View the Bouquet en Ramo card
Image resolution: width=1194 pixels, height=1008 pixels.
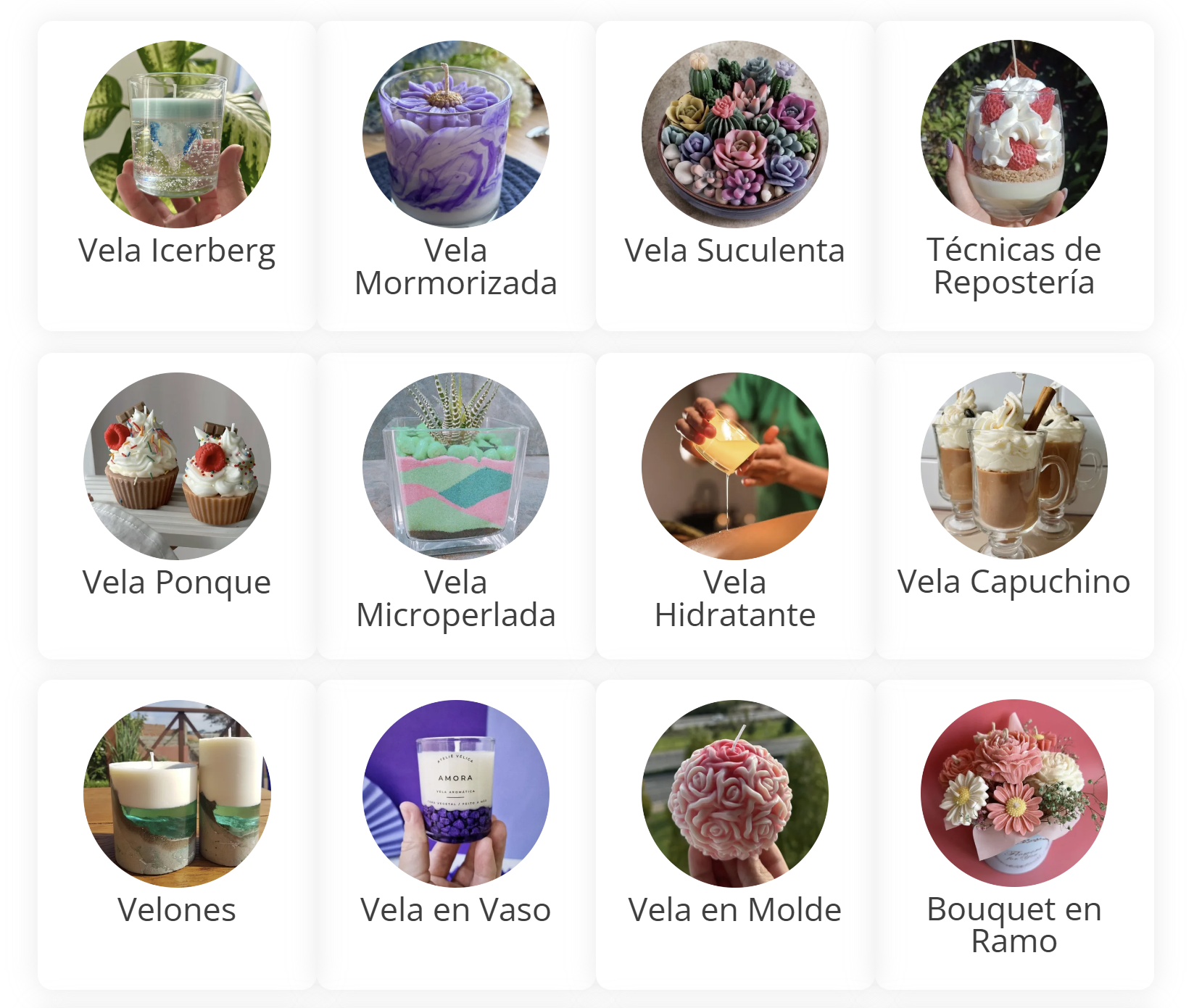[x=1013, y=833]
